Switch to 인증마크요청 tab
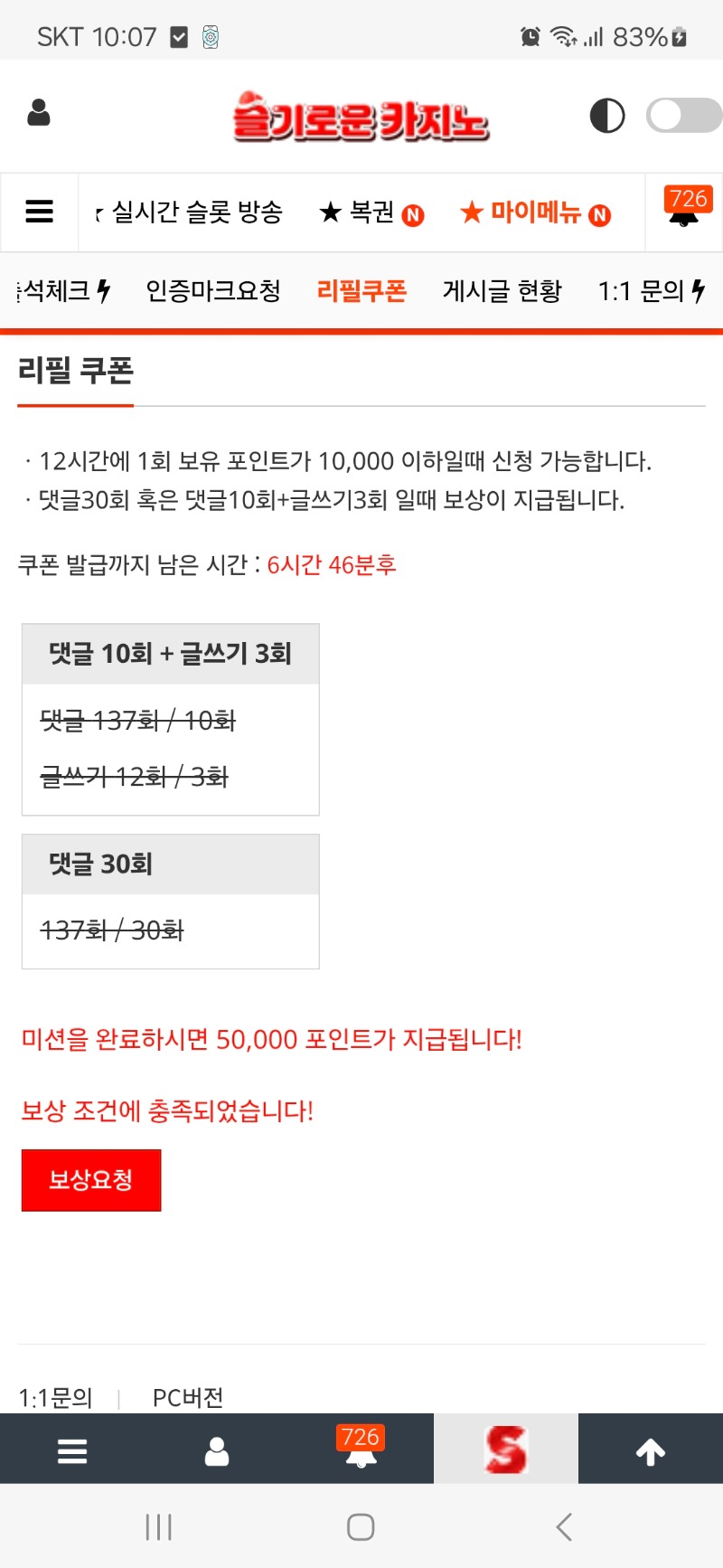The image size is (723, 1568). point(213,291)
